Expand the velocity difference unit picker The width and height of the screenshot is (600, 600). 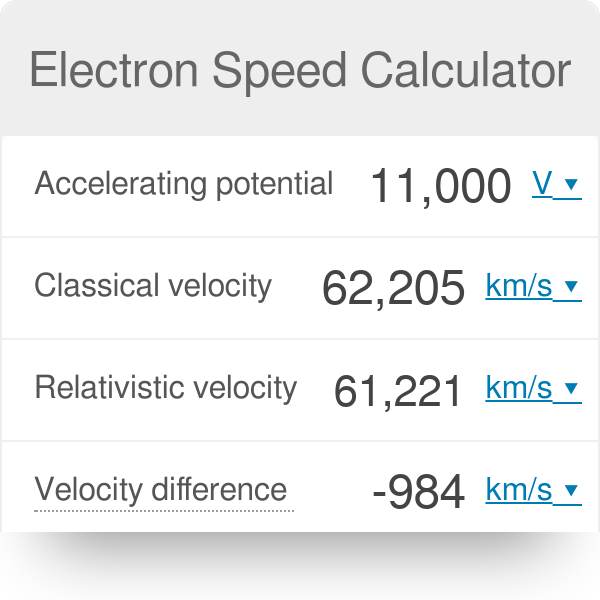[x=532, y=490]
